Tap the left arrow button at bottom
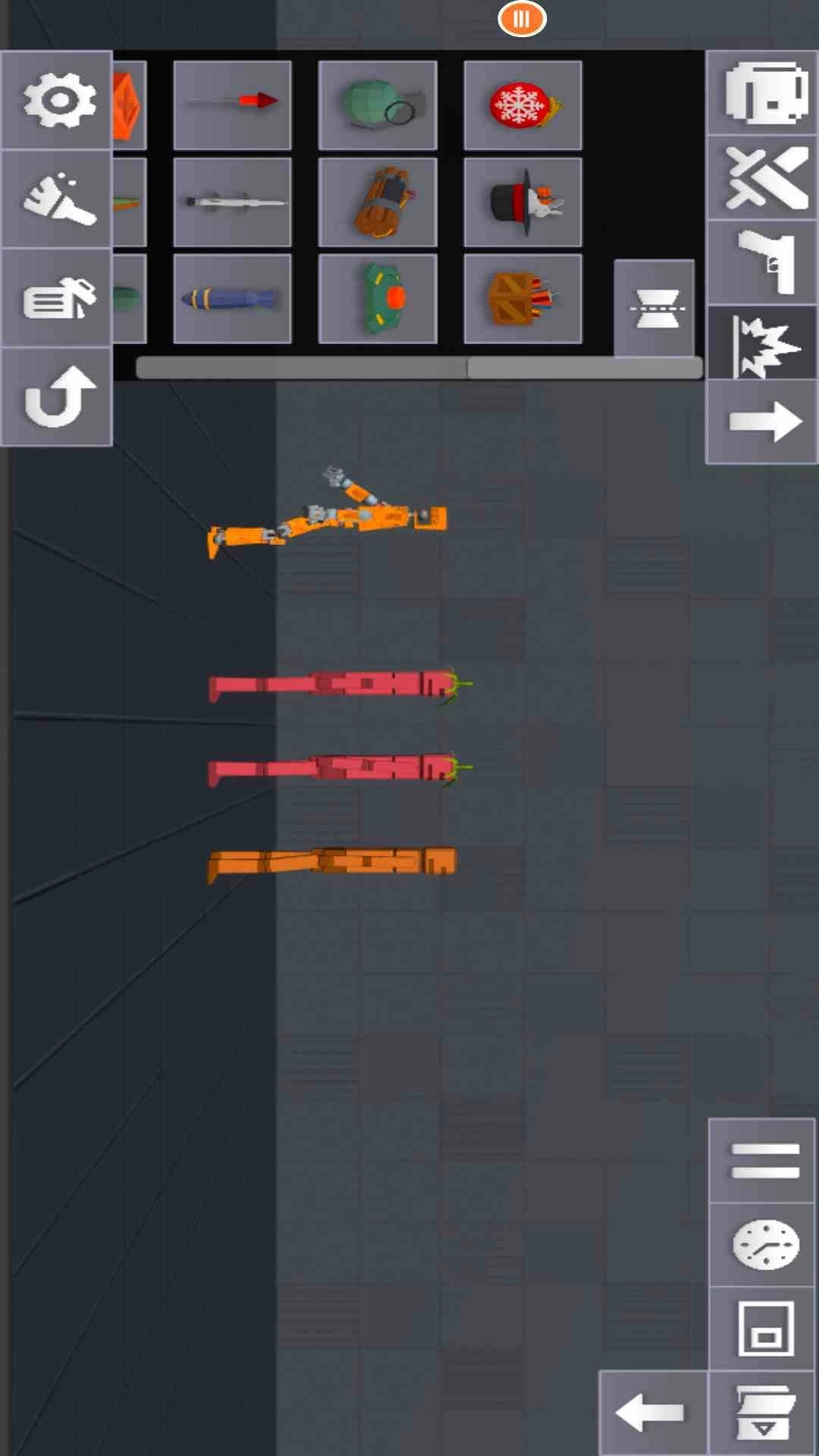 (x=652, y=1413)
